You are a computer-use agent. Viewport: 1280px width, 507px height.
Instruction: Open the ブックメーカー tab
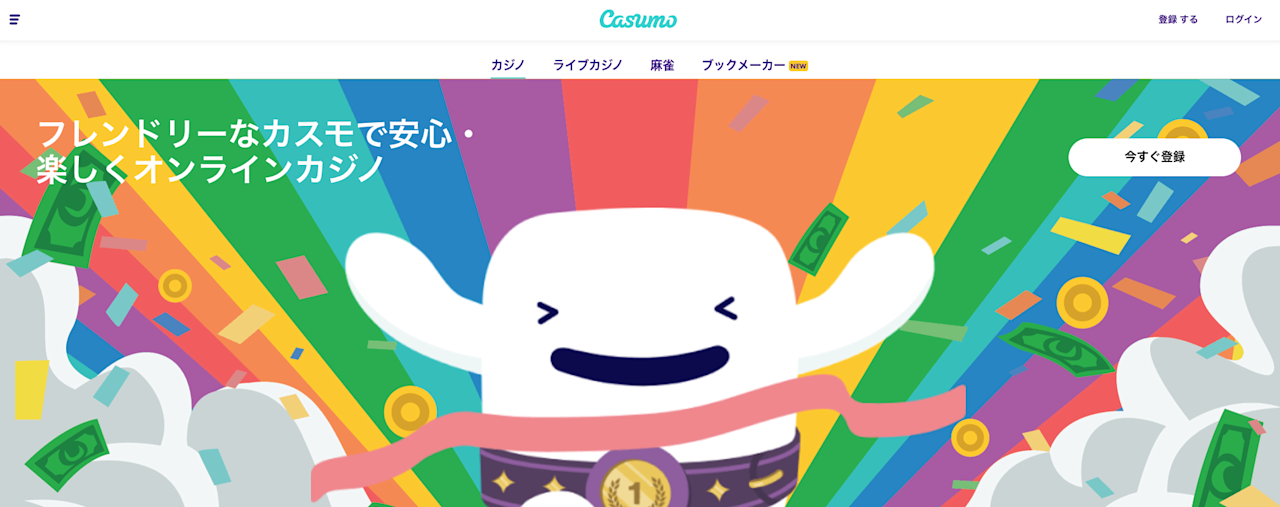click(744, 65)
